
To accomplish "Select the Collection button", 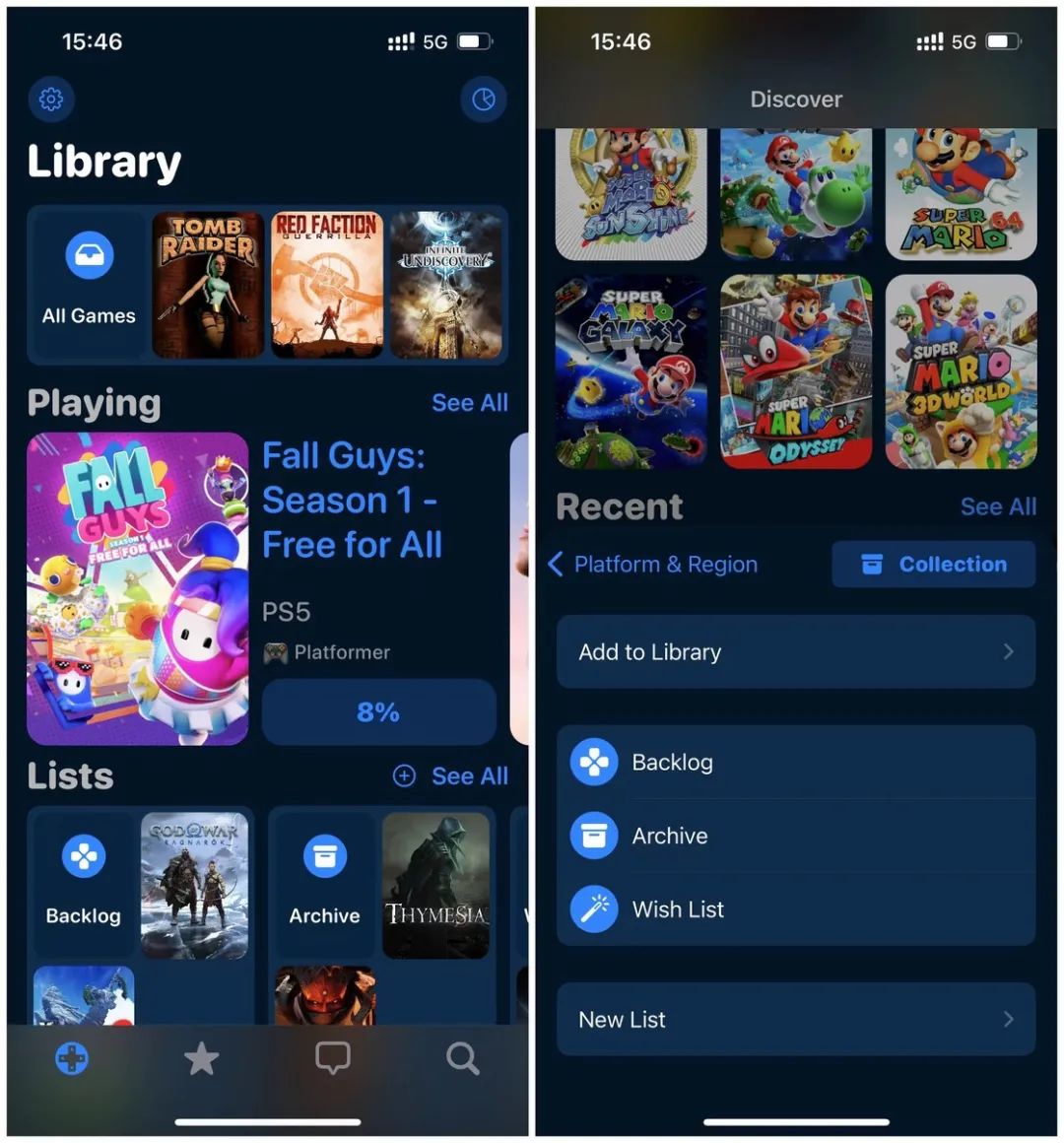I will [x=933, y=565].
